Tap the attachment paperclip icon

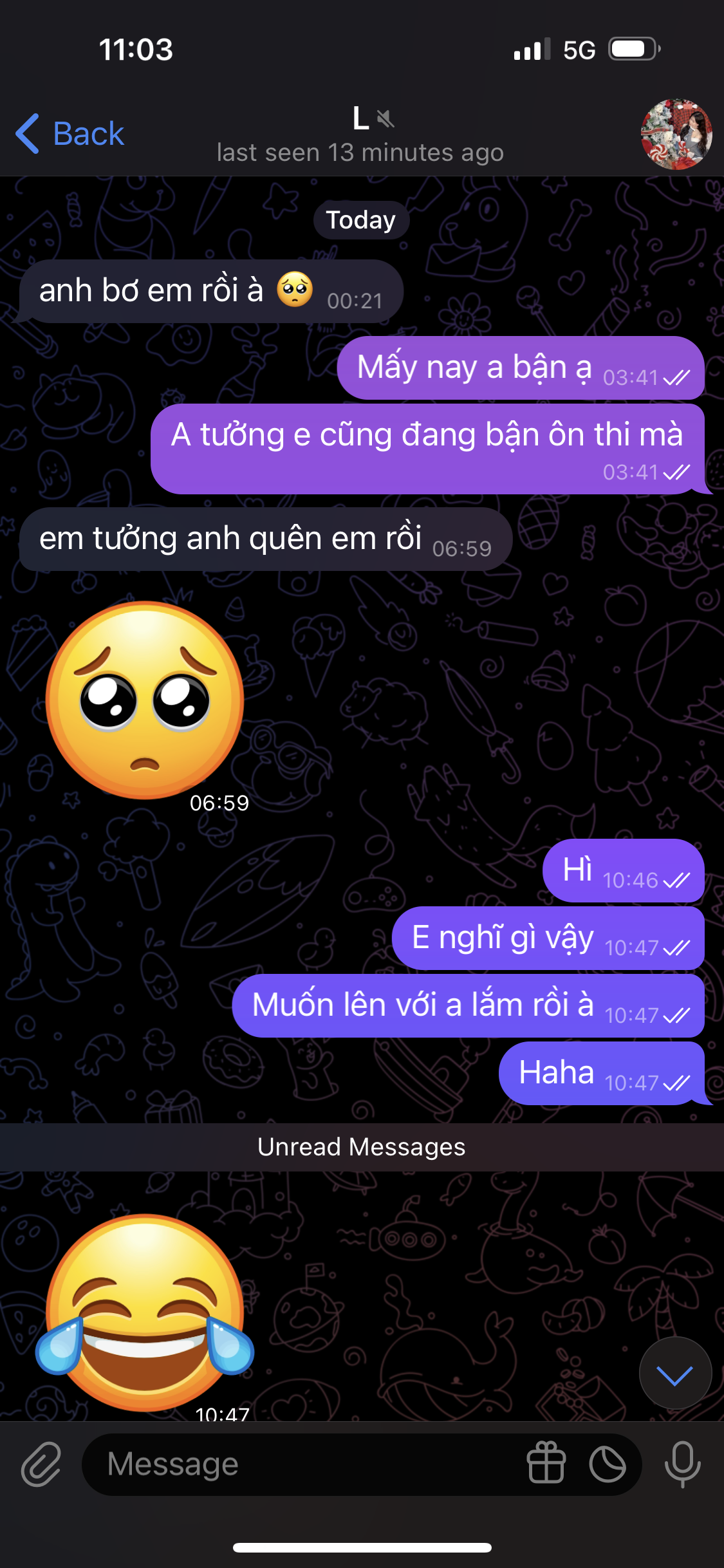click(41, 1464)
